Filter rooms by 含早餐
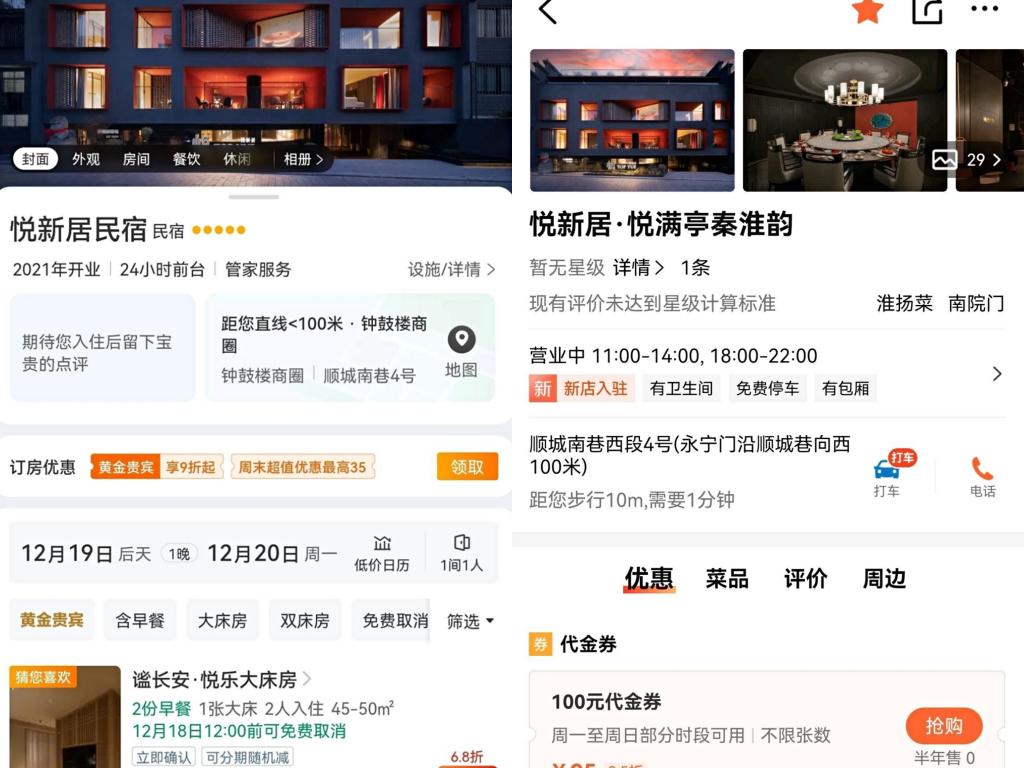 (139, 621)
